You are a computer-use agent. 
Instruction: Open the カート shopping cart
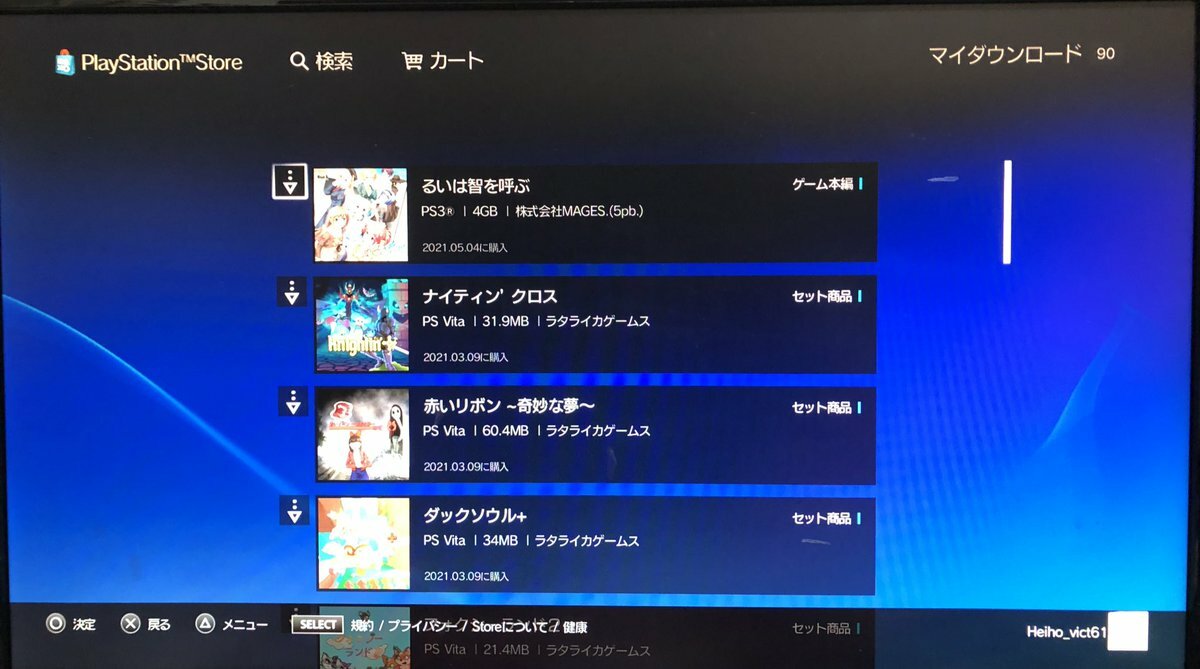pos(442,62)
